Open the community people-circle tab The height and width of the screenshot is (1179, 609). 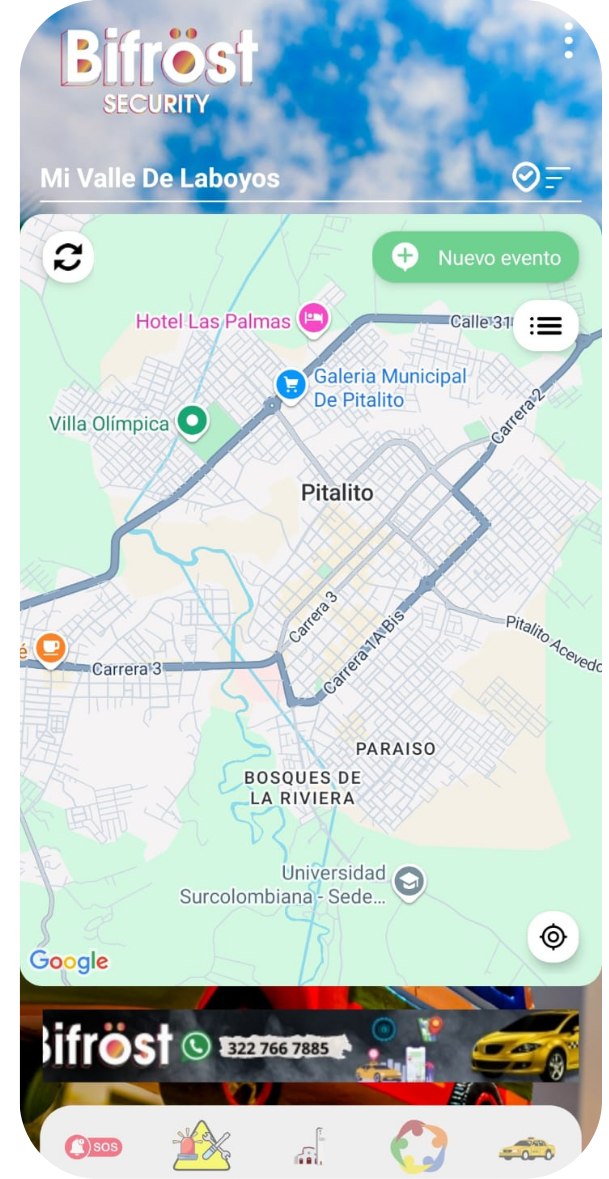pyautogui.click(x=418, y=1146)
